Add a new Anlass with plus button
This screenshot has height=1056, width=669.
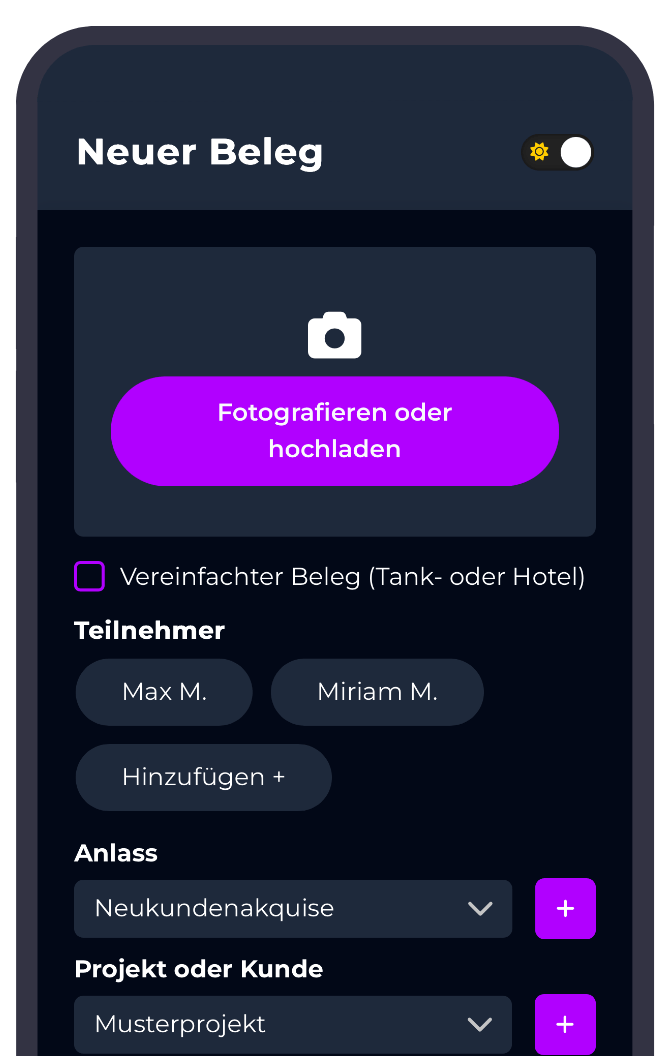coord(565,909)
